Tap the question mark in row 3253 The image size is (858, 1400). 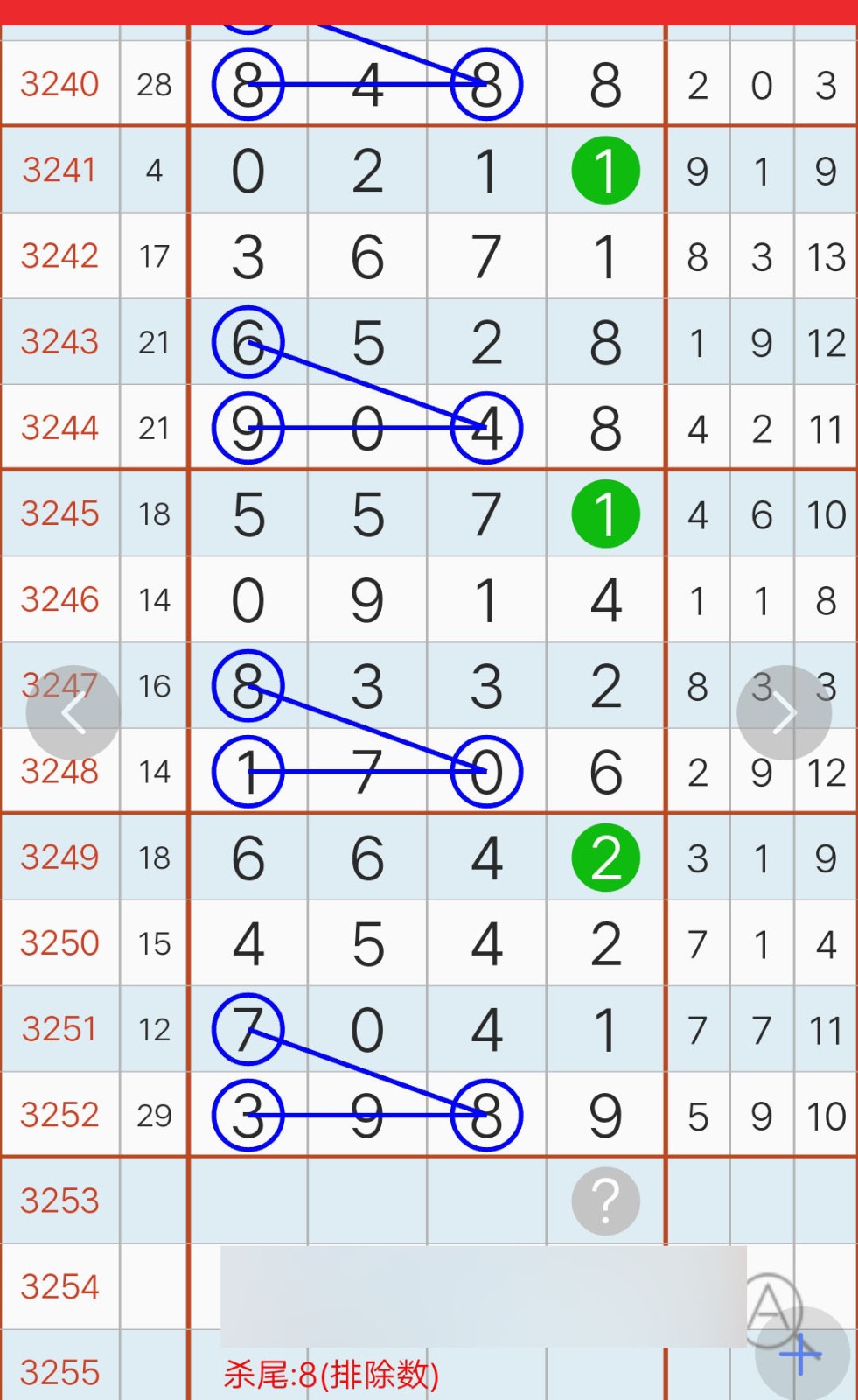point(605,1200)
